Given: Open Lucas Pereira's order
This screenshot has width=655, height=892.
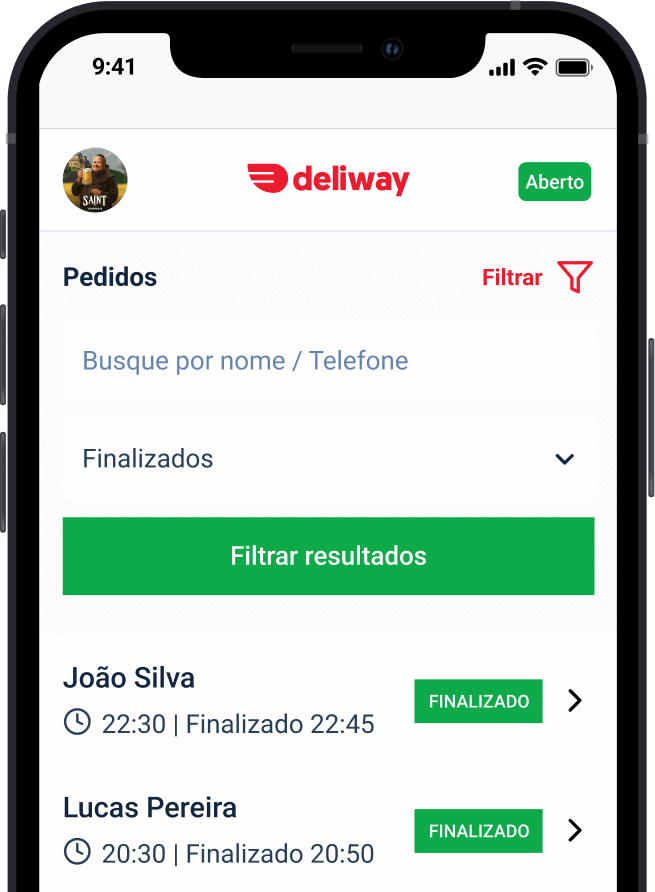Looking at the screenshot, I should (574, 830).
